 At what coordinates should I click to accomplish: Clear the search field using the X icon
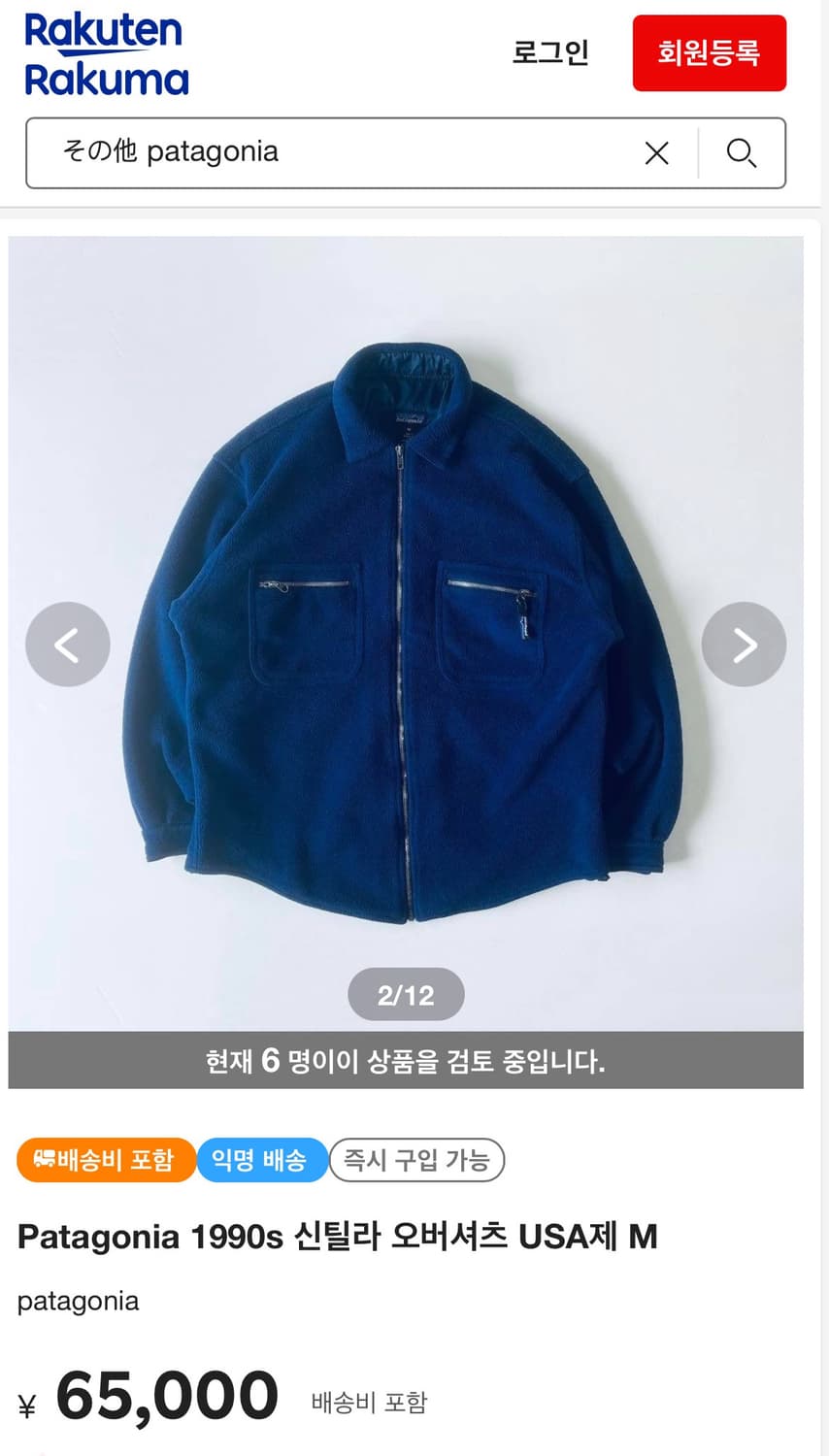pos(657,152)
